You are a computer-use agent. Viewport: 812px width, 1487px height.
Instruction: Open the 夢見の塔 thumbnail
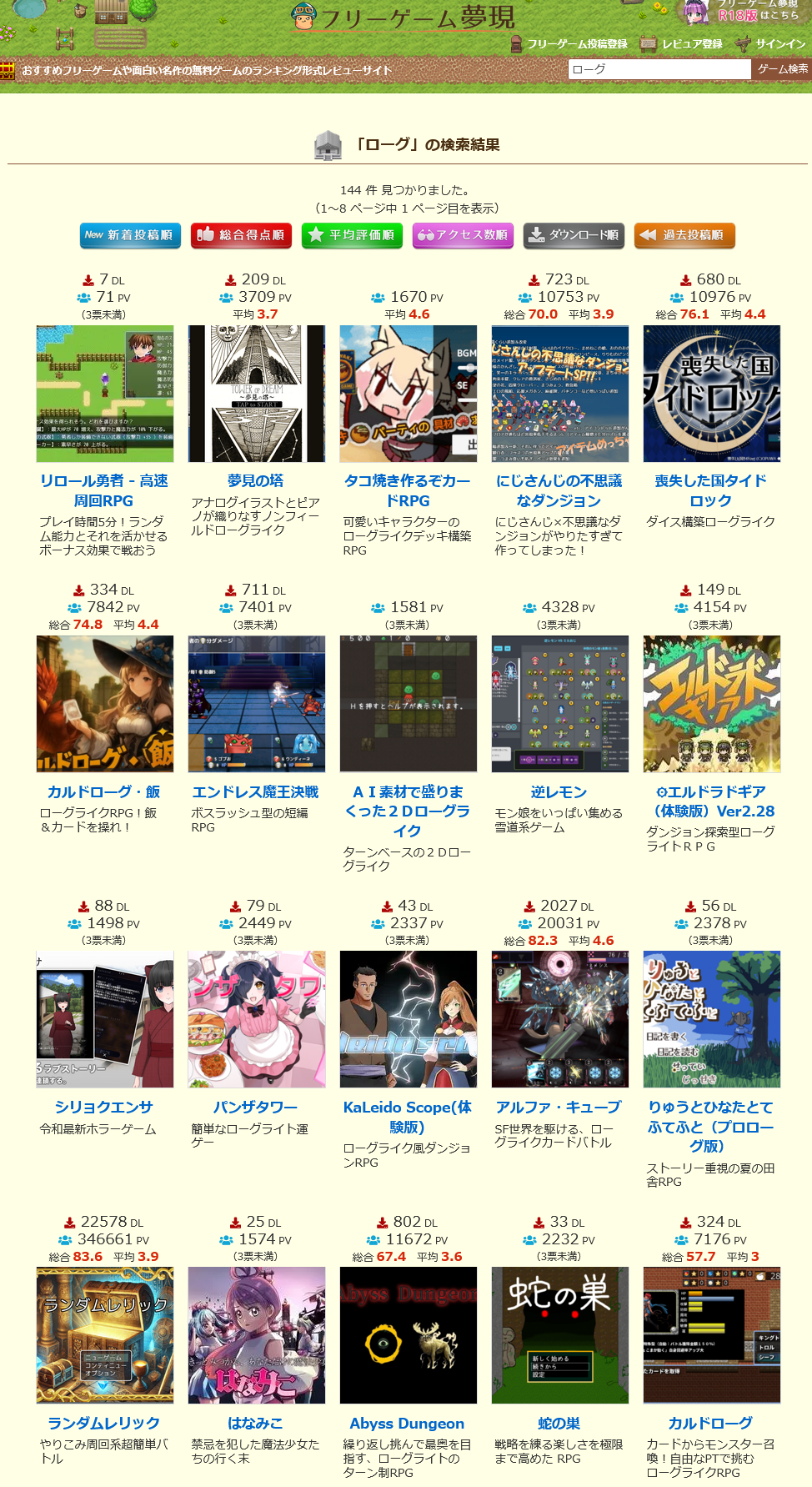coord(257,394)
